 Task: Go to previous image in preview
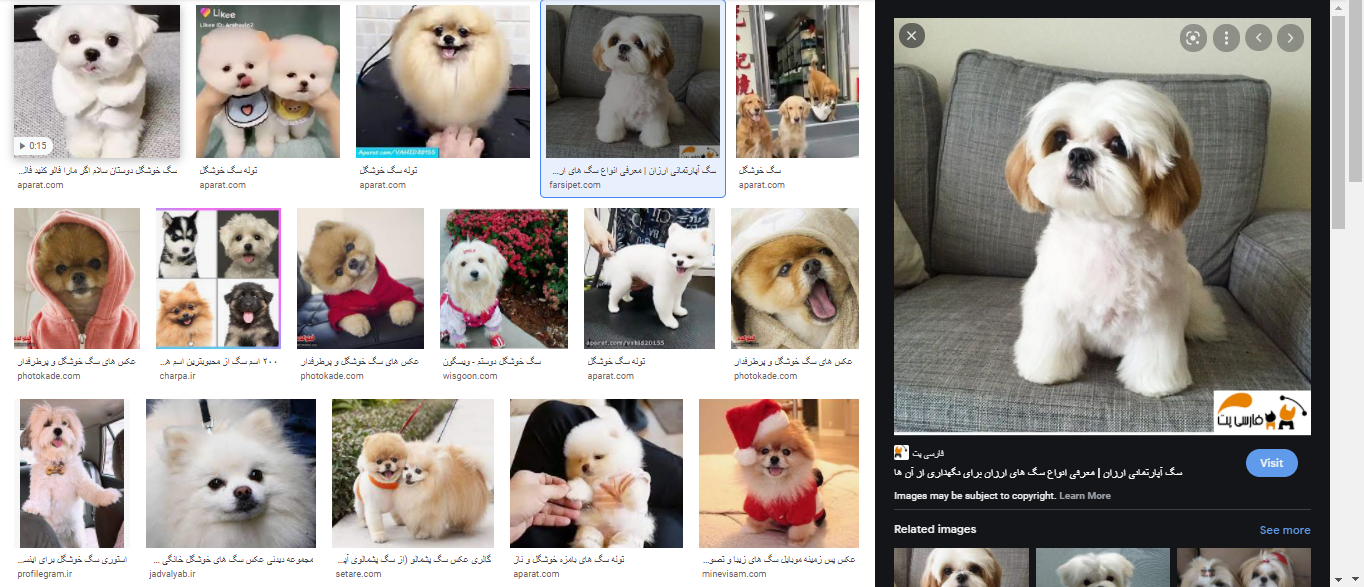click(1258, 38)
